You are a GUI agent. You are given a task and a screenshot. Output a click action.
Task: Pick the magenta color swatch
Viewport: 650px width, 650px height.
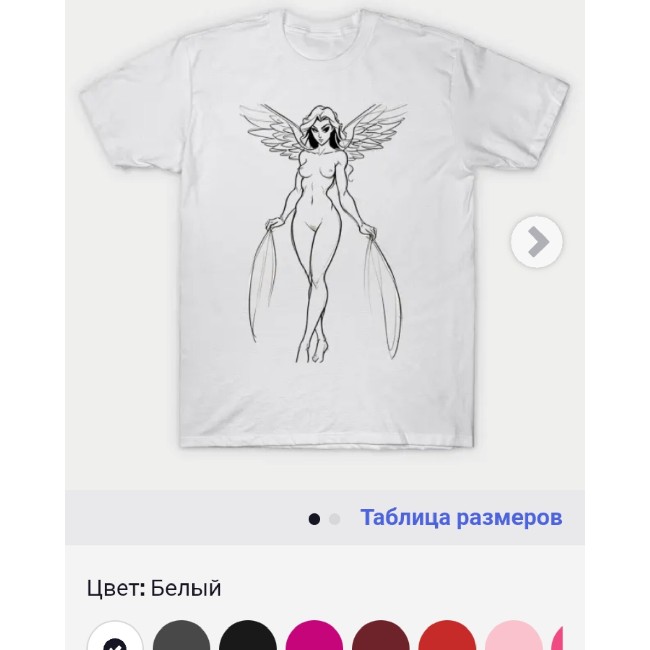314,638
